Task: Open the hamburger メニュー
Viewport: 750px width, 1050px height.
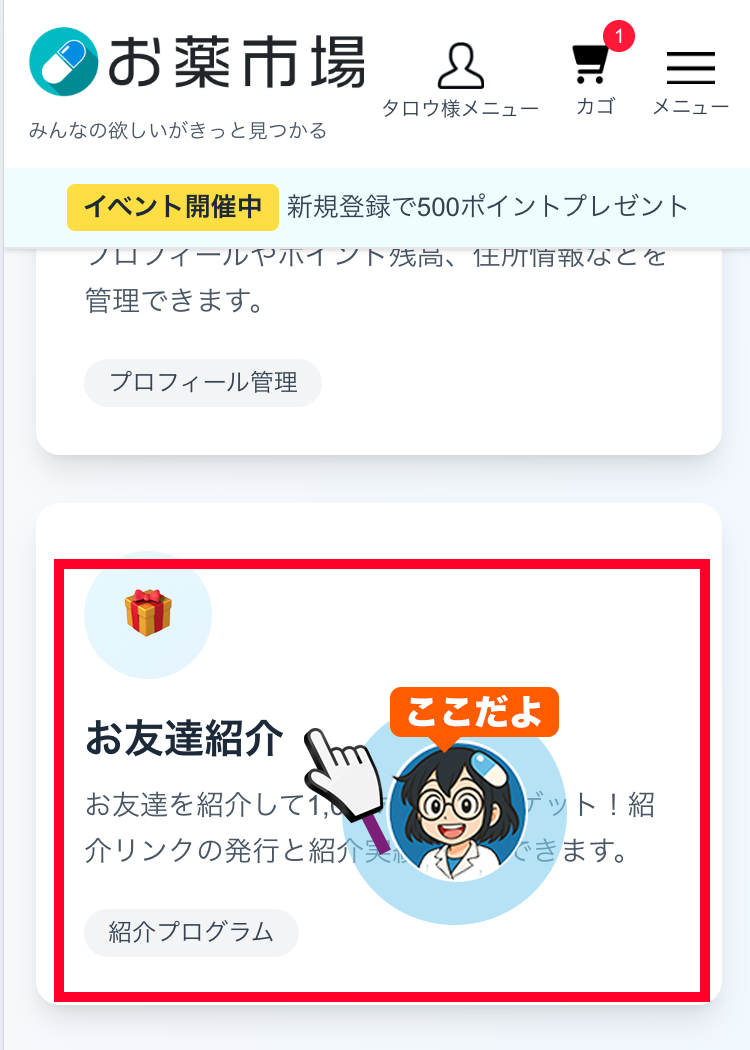Action: tap(692, 68)
